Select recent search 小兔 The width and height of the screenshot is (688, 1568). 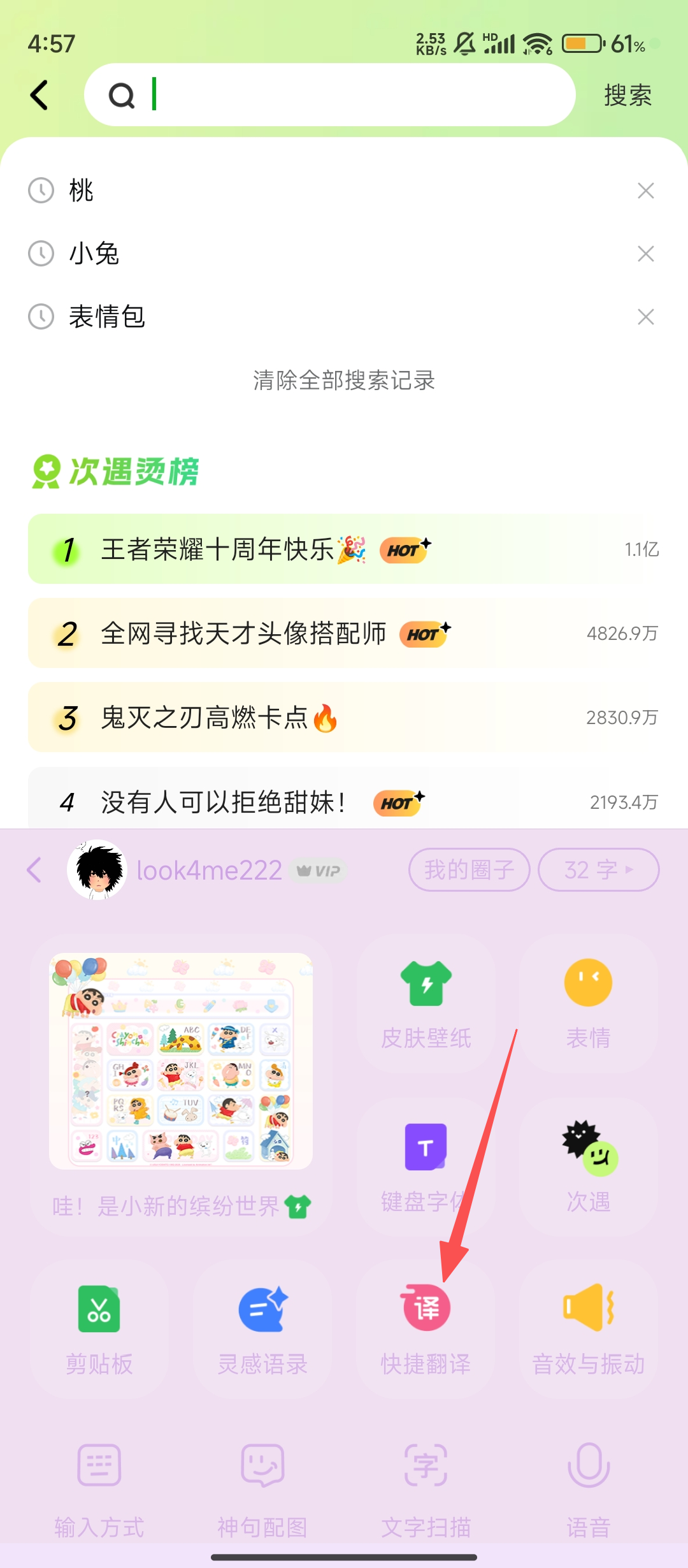click(x=94, y=254)
